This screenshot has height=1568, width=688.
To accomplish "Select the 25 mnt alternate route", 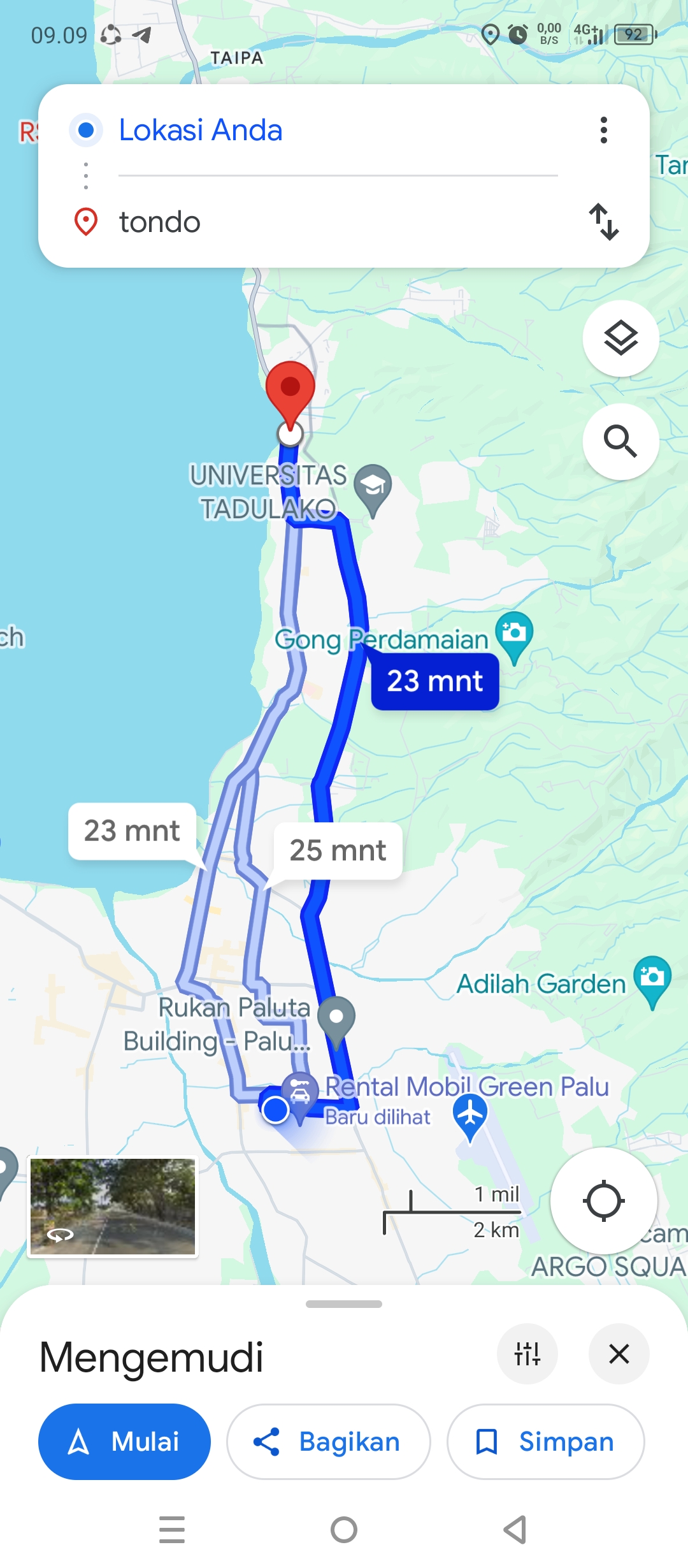I will [x=338, y=851].
